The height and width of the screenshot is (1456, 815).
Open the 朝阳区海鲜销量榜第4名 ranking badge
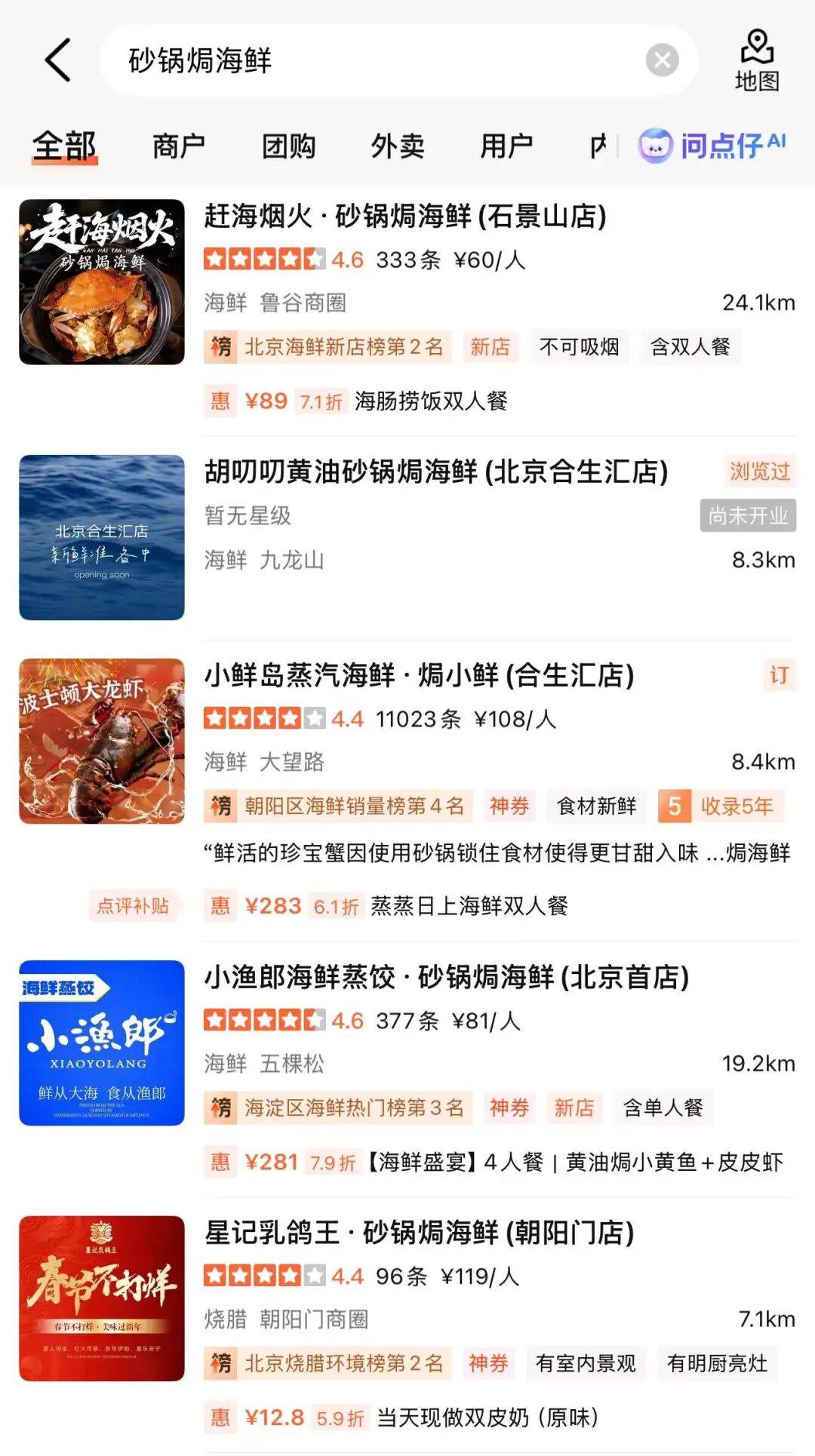[338, 806]
